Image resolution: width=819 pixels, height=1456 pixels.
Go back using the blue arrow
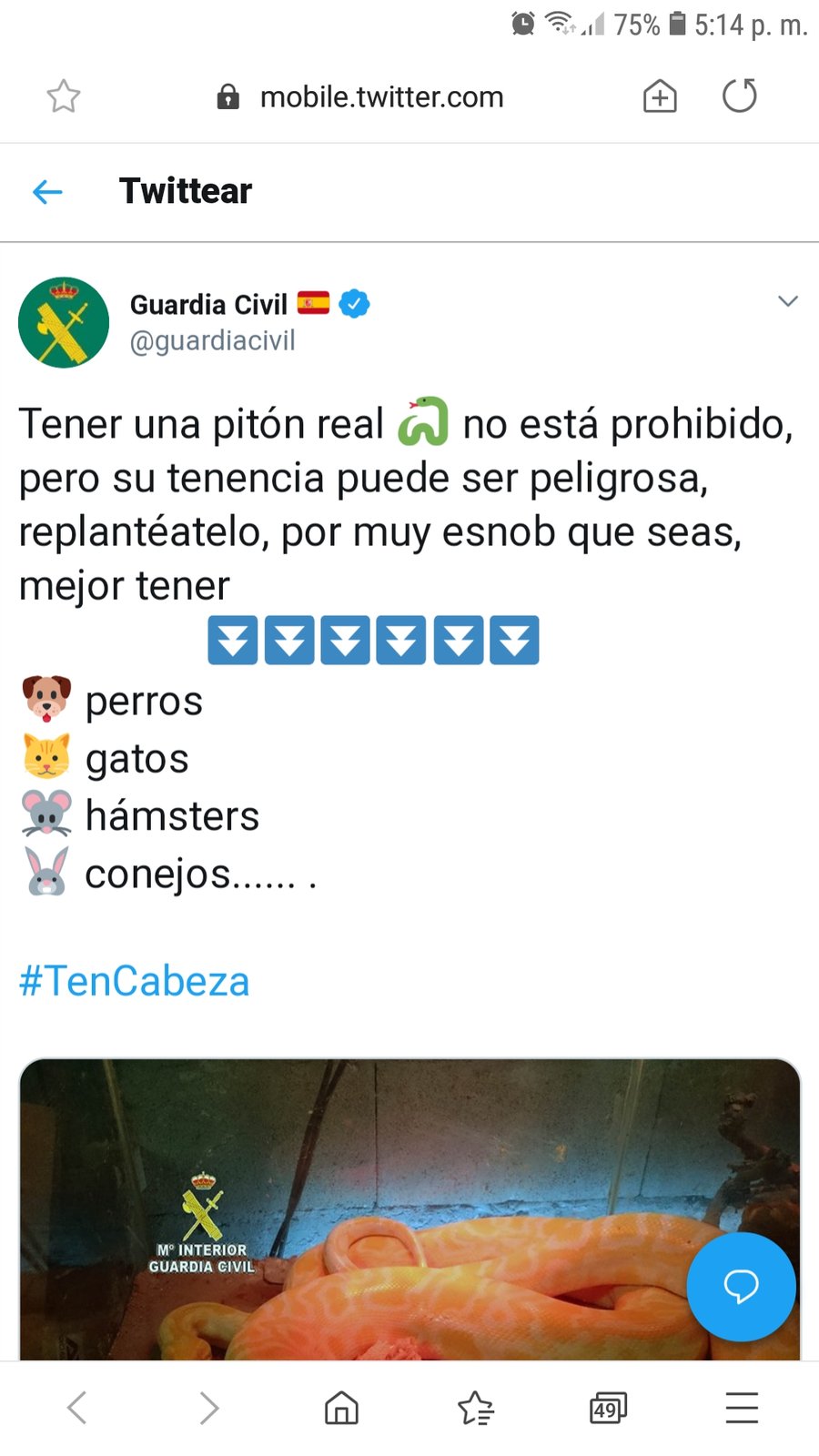coord(47,191)
